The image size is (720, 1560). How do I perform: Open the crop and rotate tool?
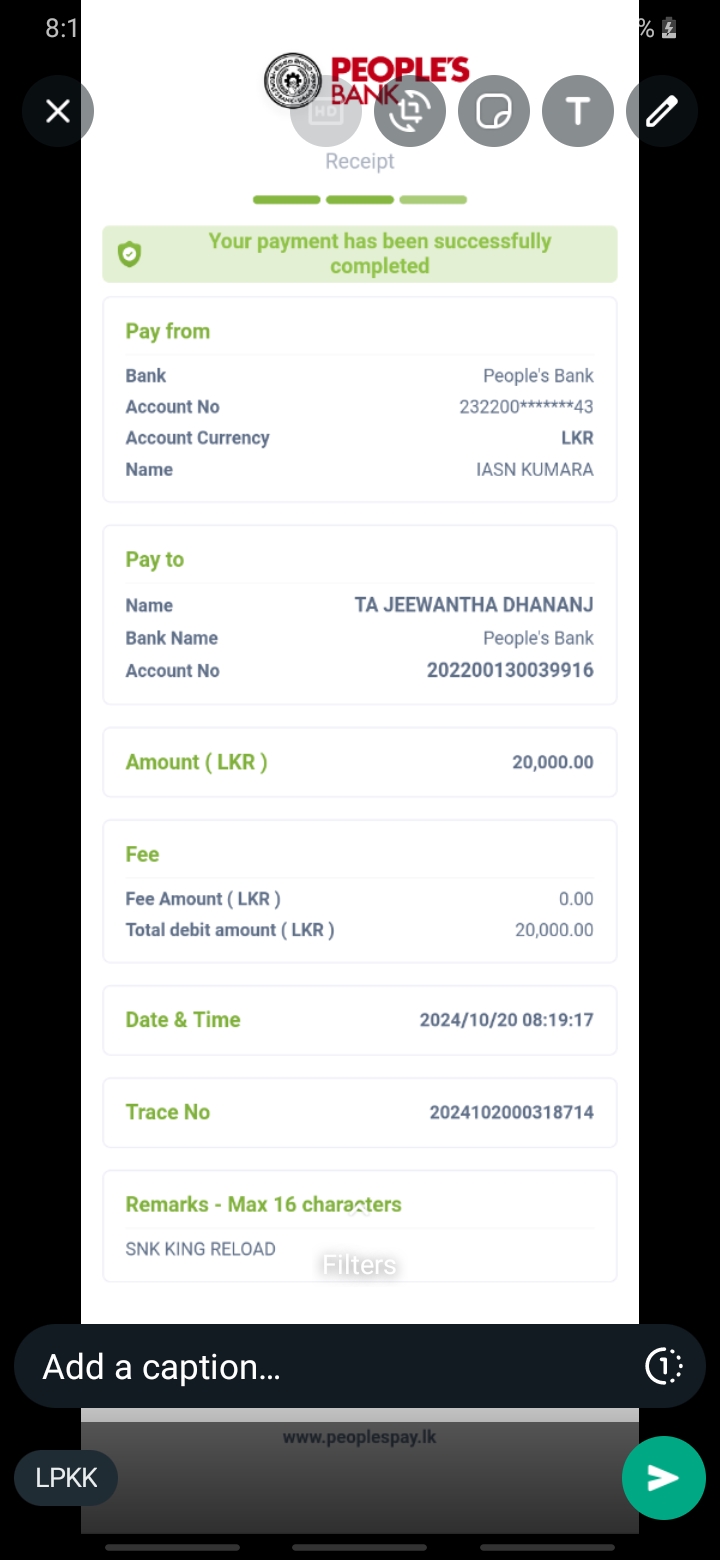click(410, 111)
